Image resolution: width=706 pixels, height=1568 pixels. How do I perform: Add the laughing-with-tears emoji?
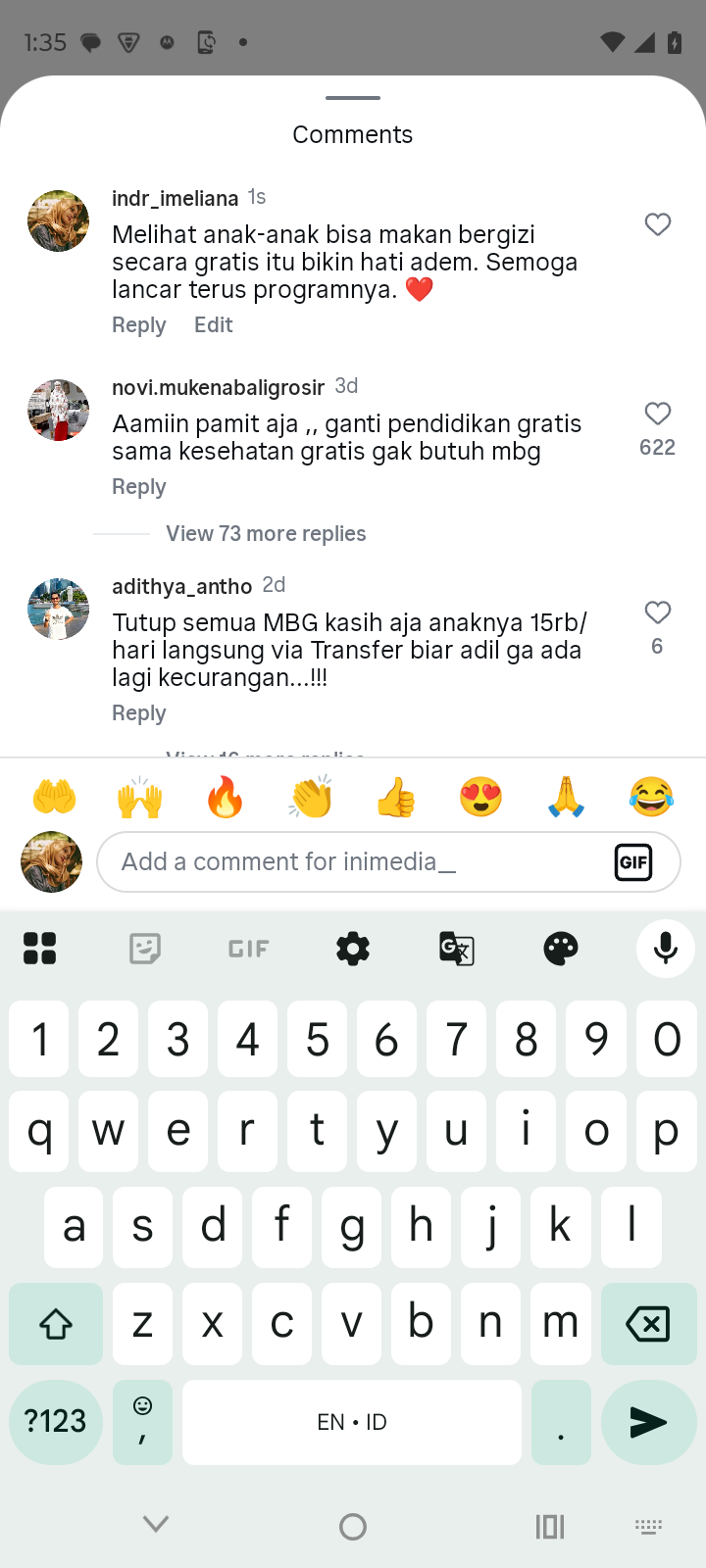(651, 798)
